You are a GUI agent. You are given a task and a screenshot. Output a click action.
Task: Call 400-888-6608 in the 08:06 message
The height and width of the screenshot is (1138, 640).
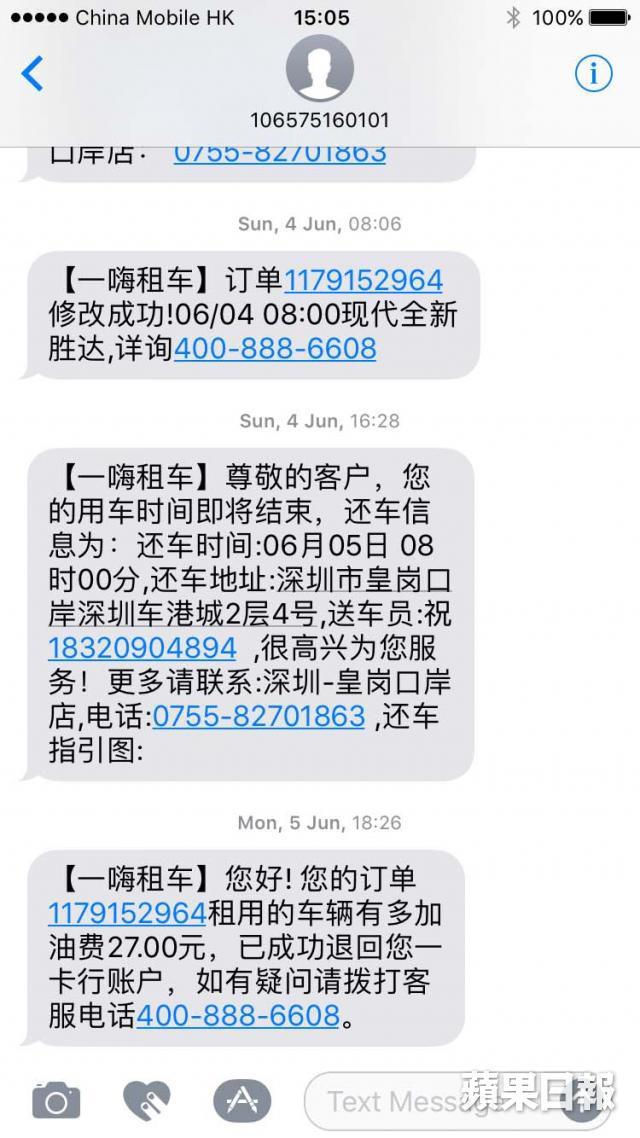coord(275,348)
